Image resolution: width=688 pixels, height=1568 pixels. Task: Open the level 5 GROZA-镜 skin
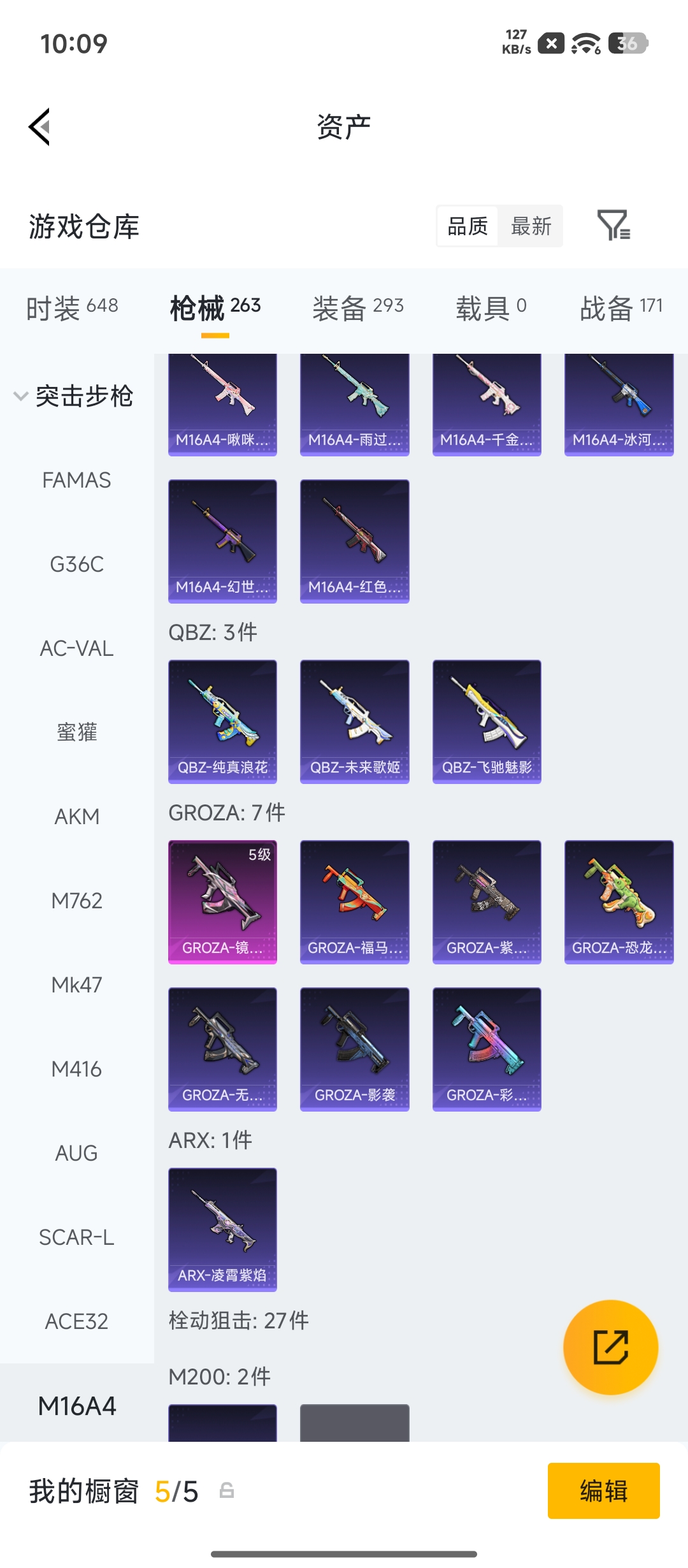tap(222, 902)
